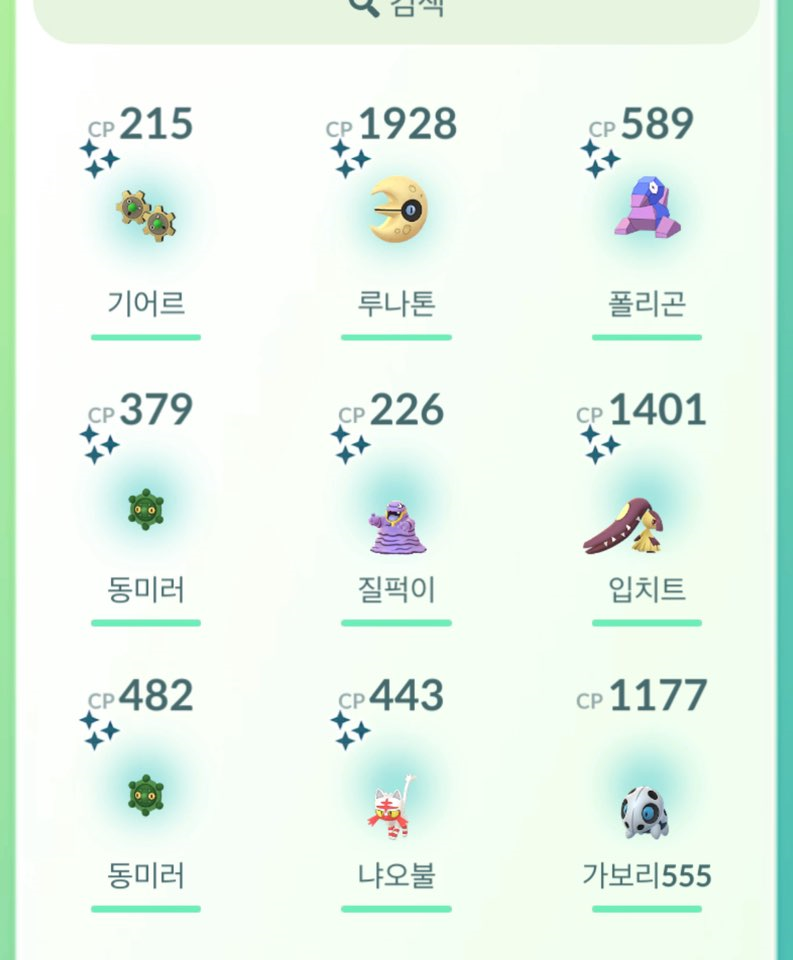Open the 폴리곤 CP 589 entry
The image size is (793, 960).
646,210
